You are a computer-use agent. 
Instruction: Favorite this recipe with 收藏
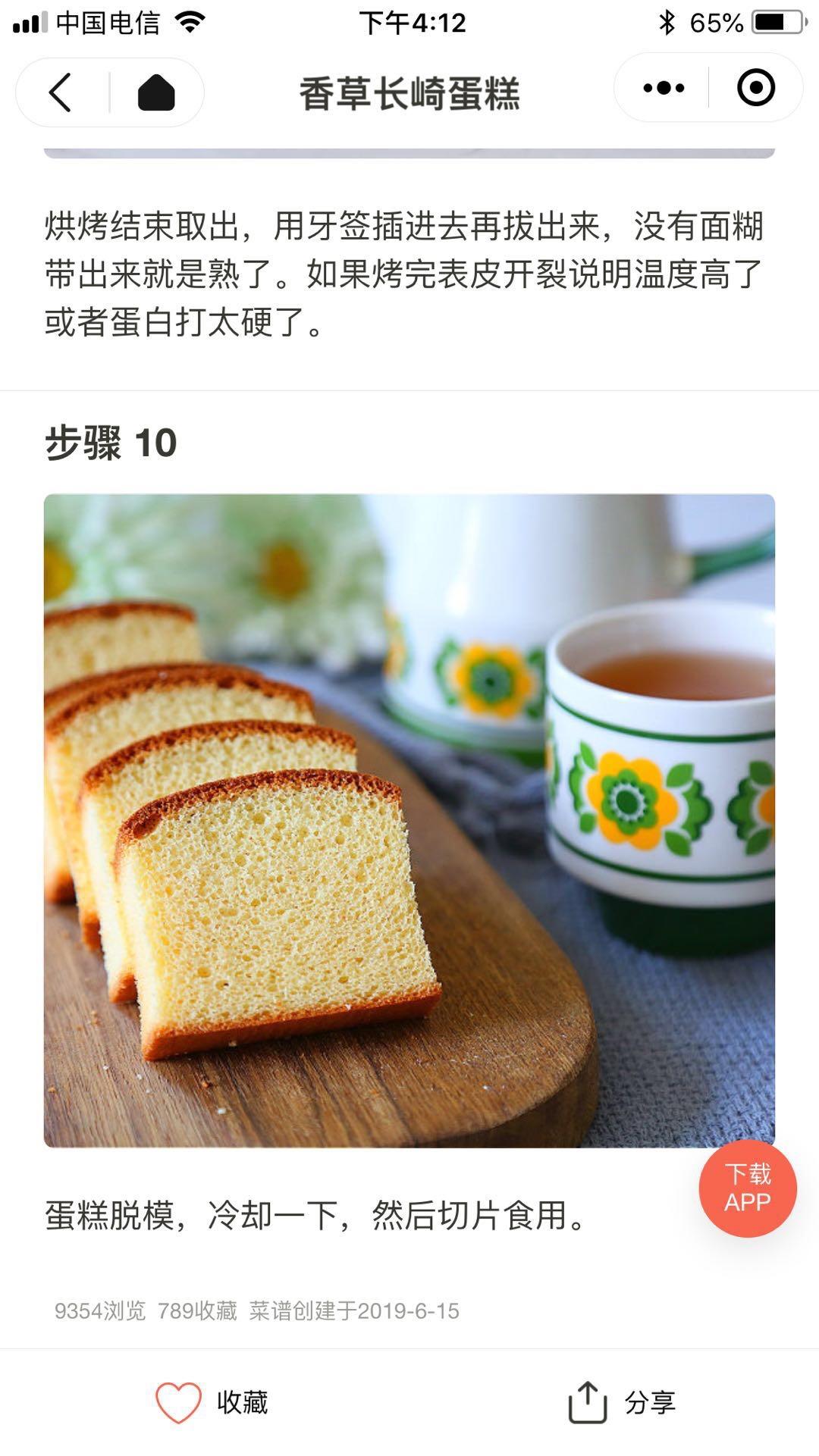pyautogui.click(x=212, y=1402)
